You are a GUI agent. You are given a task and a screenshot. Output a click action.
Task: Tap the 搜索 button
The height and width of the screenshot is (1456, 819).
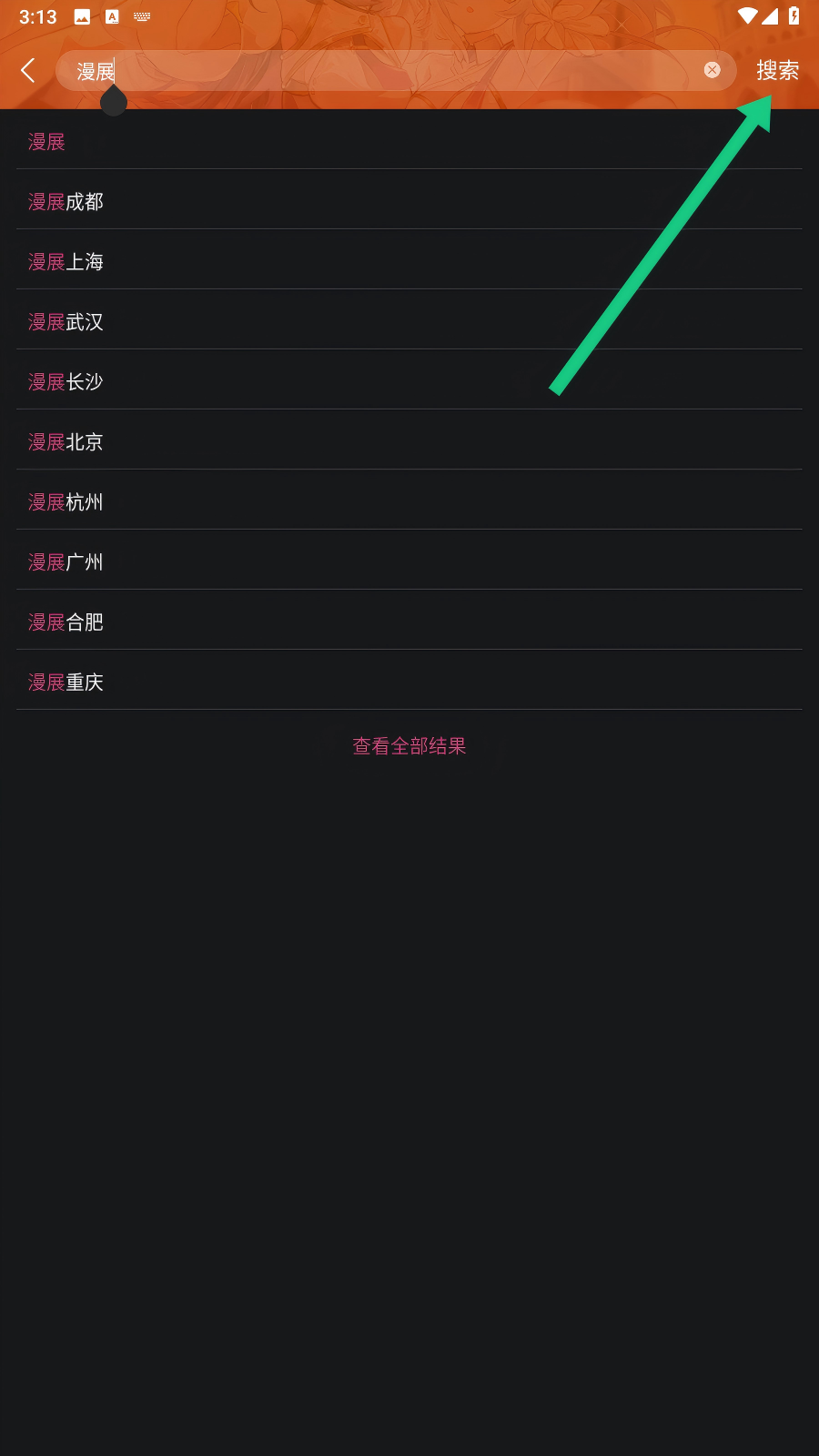coord(777,70)
